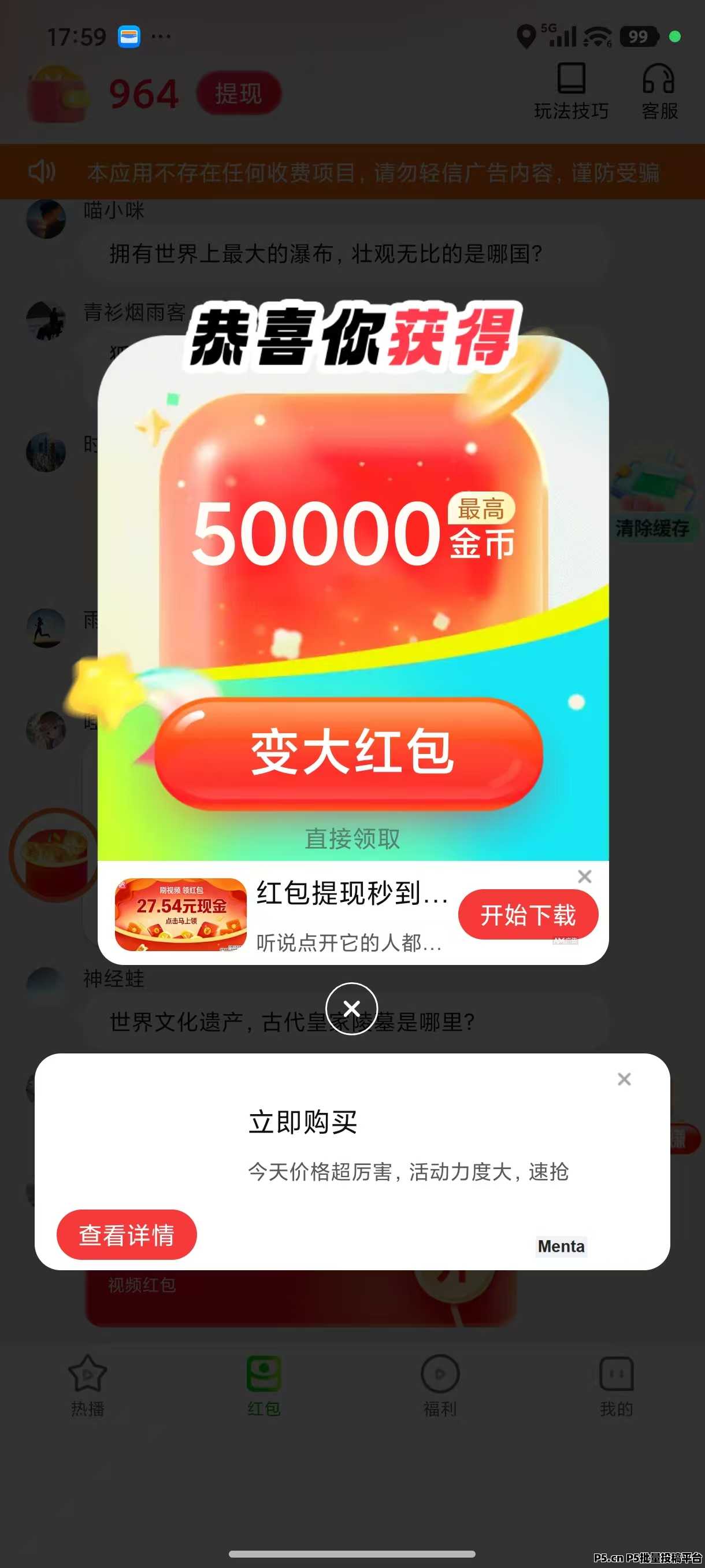Open the 27.54元现金 ad thumbnail
705x1568 pixels.
coord(181,914)
